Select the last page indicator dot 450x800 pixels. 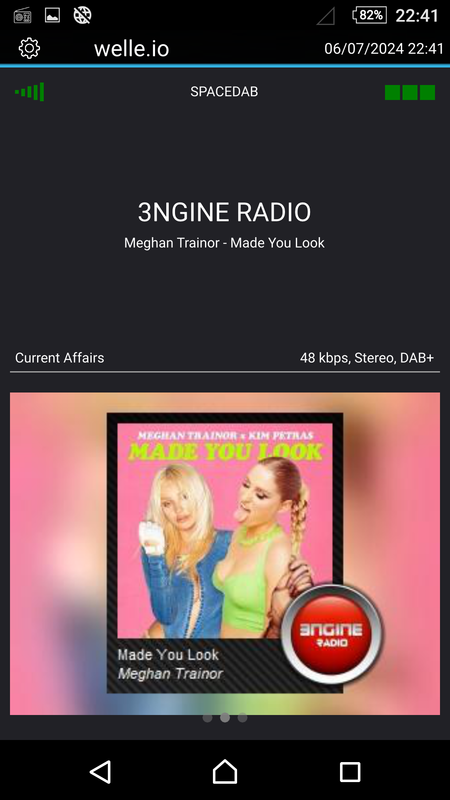click(242, 717)
